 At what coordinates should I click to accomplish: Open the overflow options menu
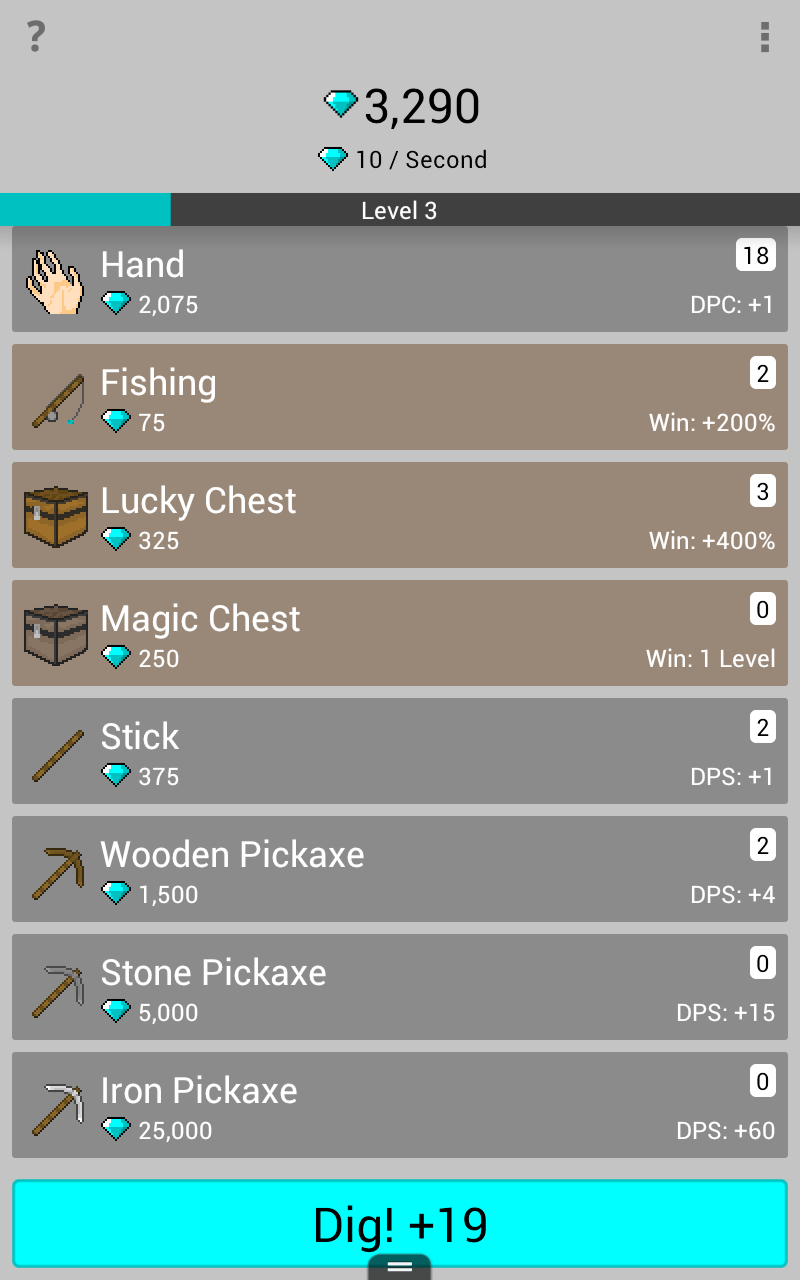[763, 38]
